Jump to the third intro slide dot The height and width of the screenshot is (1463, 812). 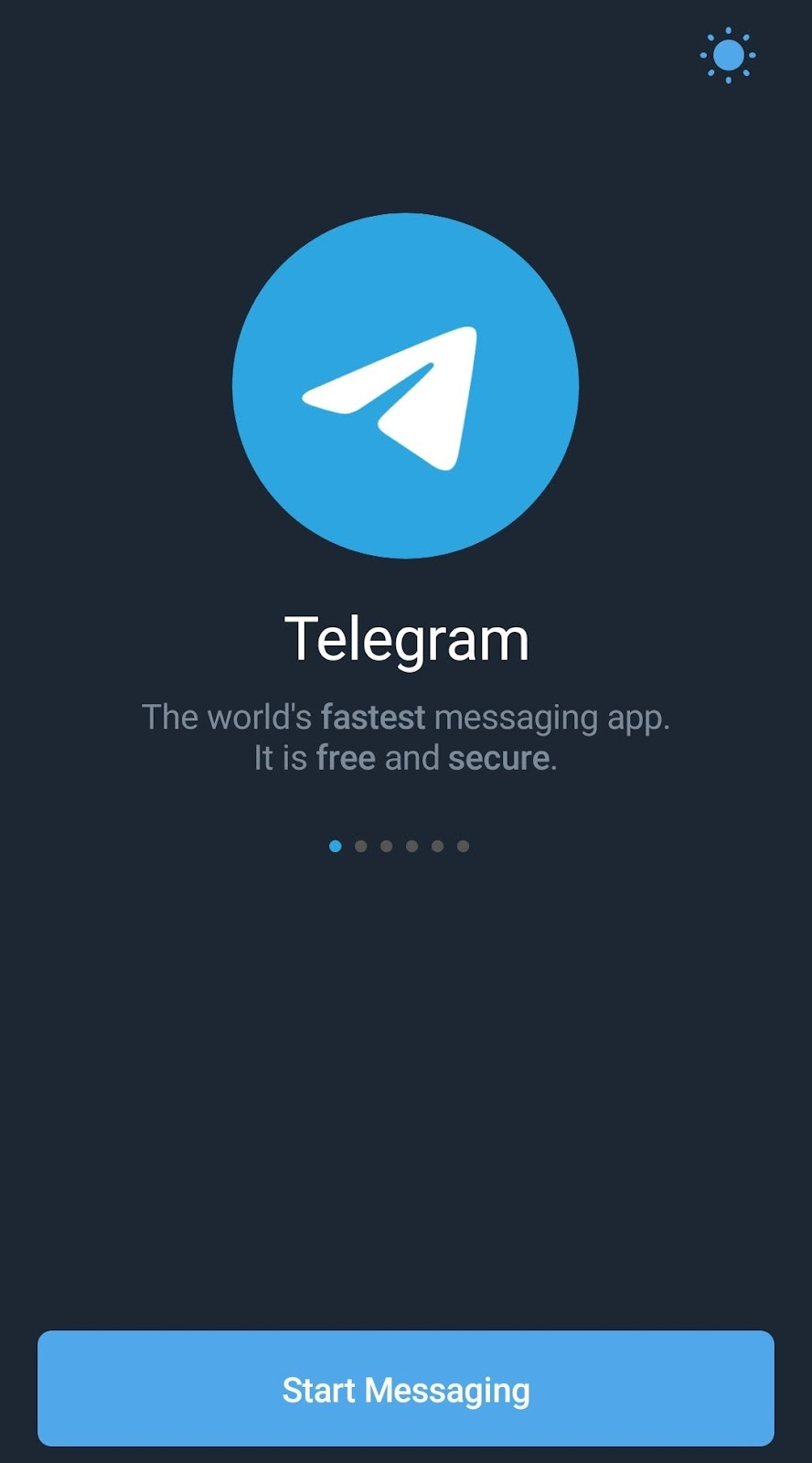pyautogui.click(x=386, y=846)
